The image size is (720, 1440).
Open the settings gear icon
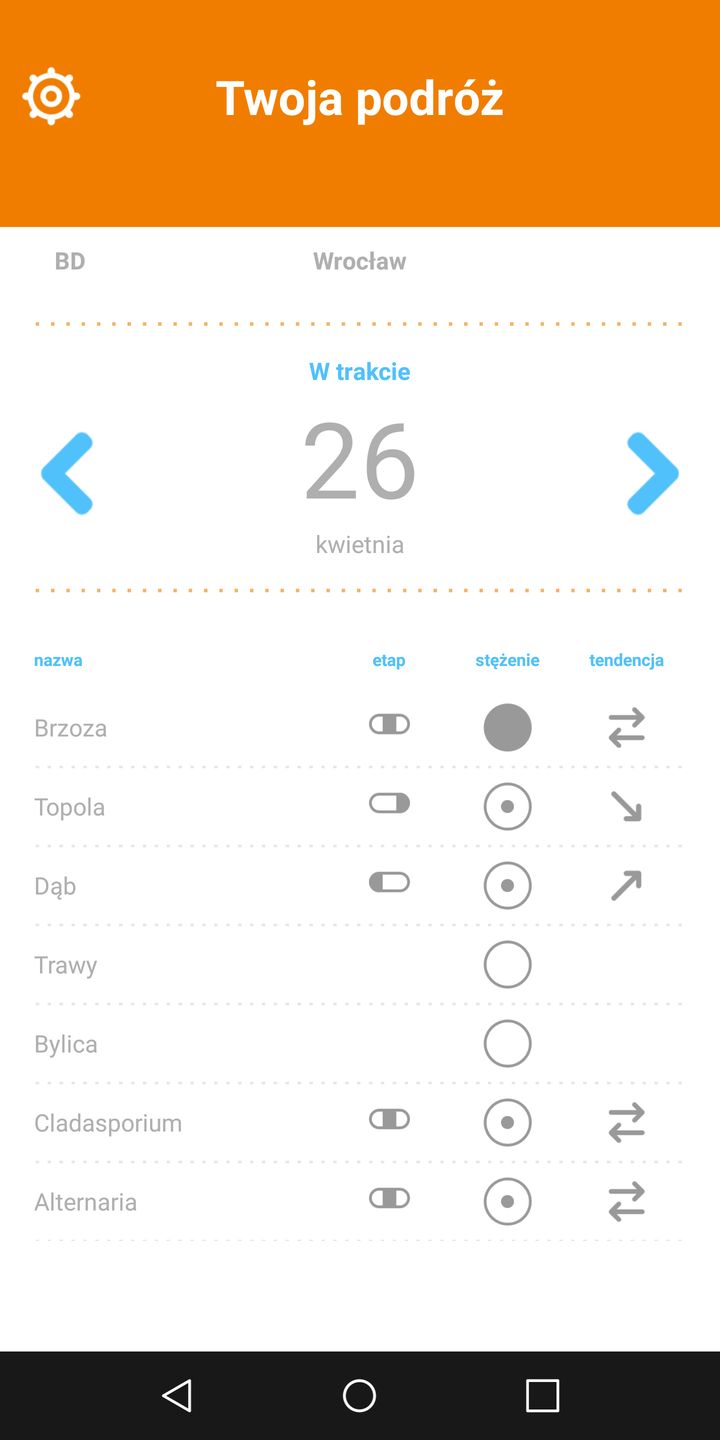51,97
